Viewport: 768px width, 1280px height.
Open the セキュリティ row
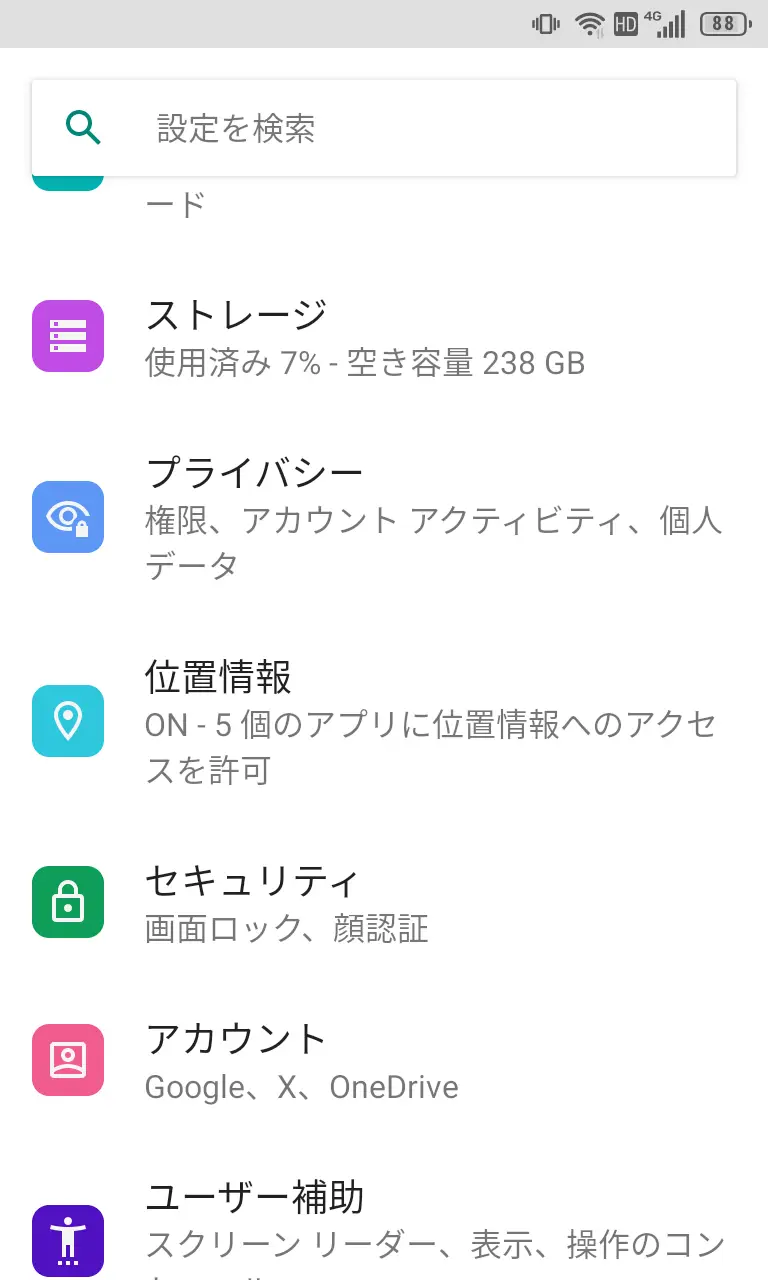tap(384, 903)
